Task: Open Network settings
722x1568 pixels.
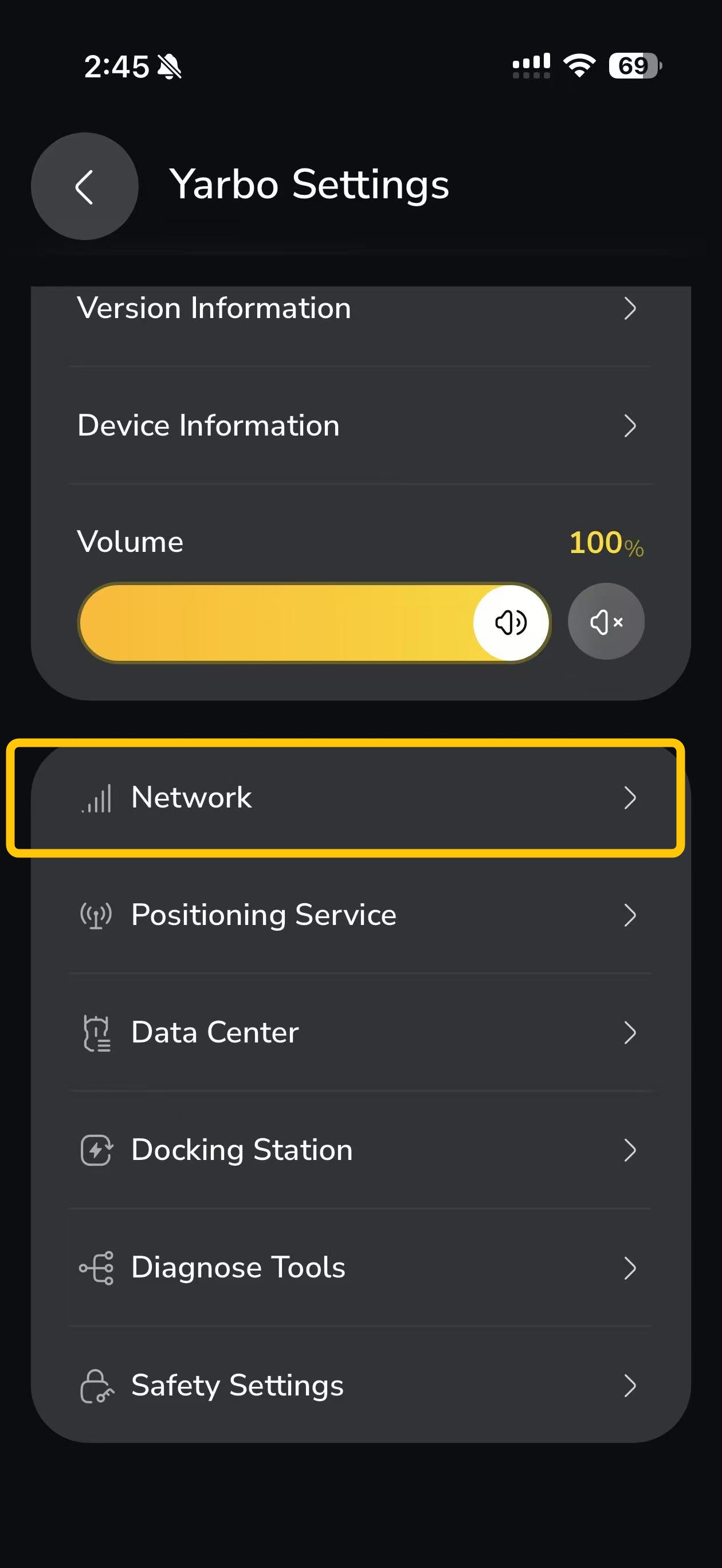Action: [360, 797]
